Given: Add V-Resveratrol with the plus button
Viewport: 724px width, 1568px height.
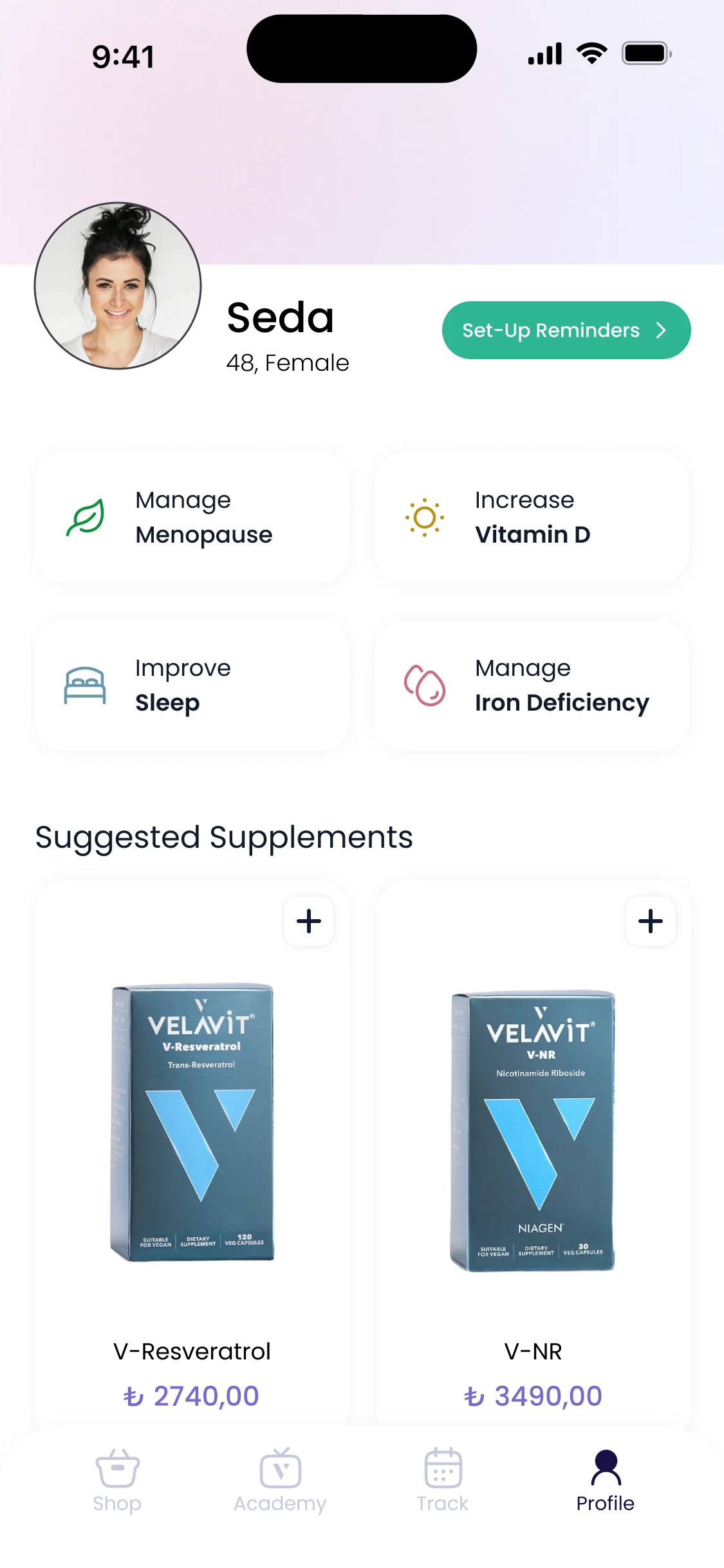Looking at the screenshot, I should click(309, 921).
